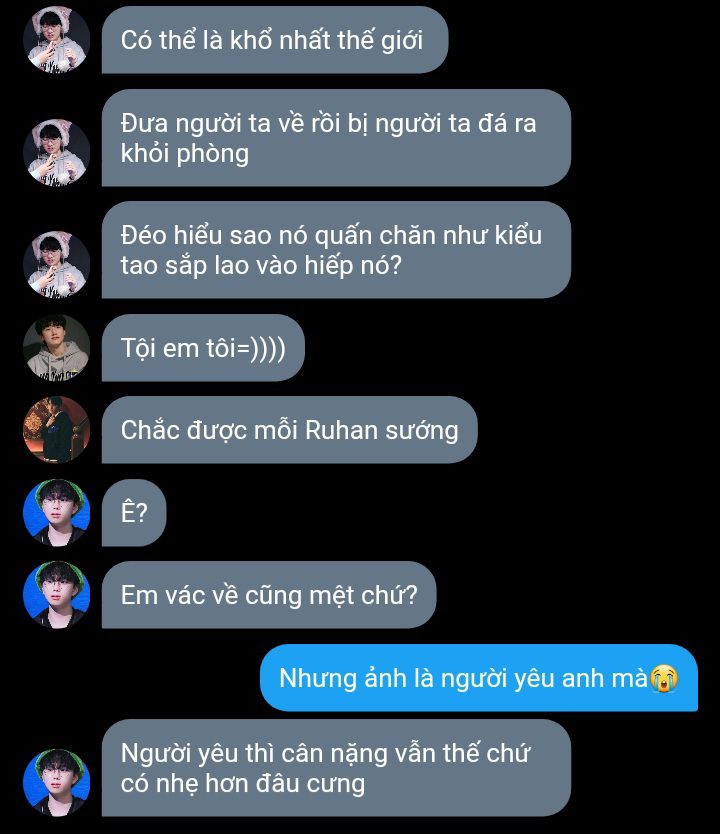
Task: View profile of sender mentioning Ruhan
Action: coord(57,430)
